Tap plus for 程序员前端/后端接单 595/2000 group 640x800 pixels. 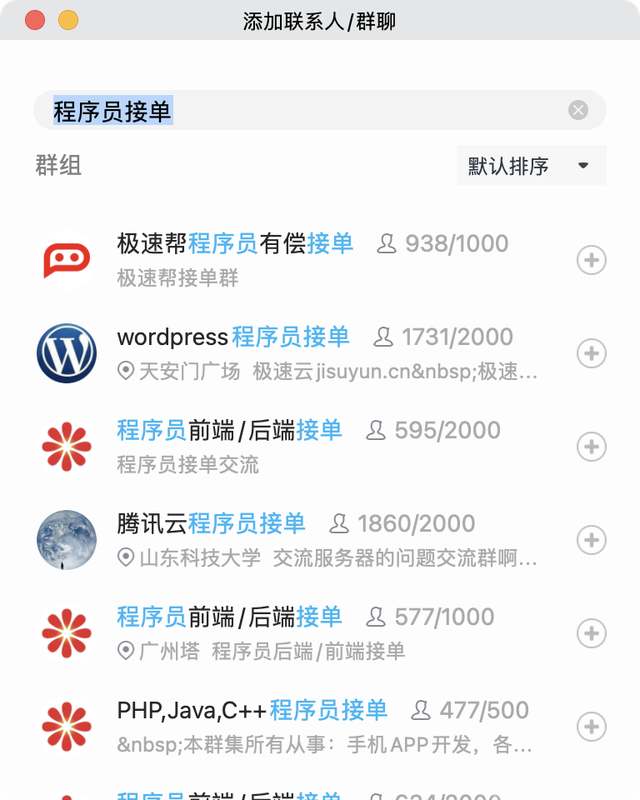[x=591, y=447]
